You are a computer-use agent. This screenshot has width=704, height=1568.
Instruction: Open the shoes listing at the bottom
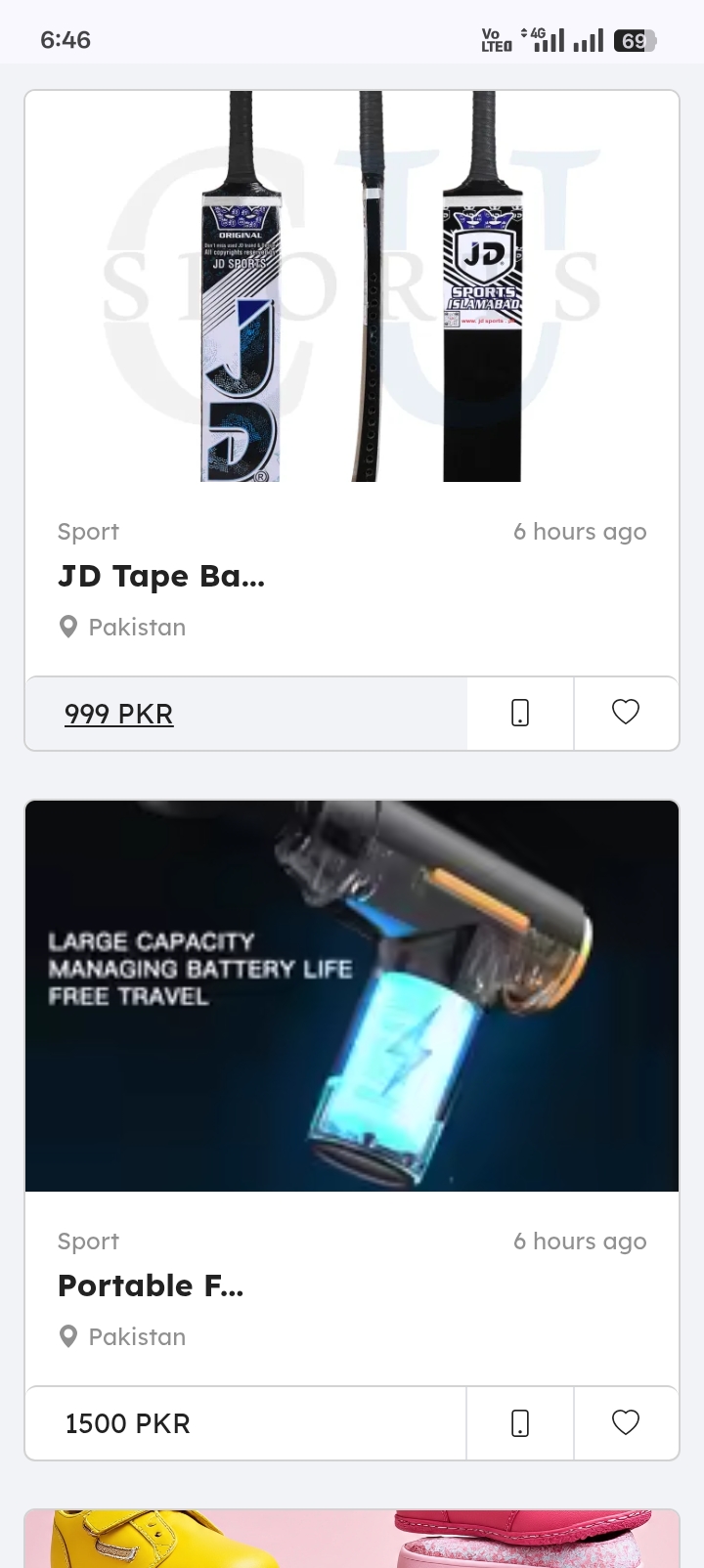(x=352, y=1539)
